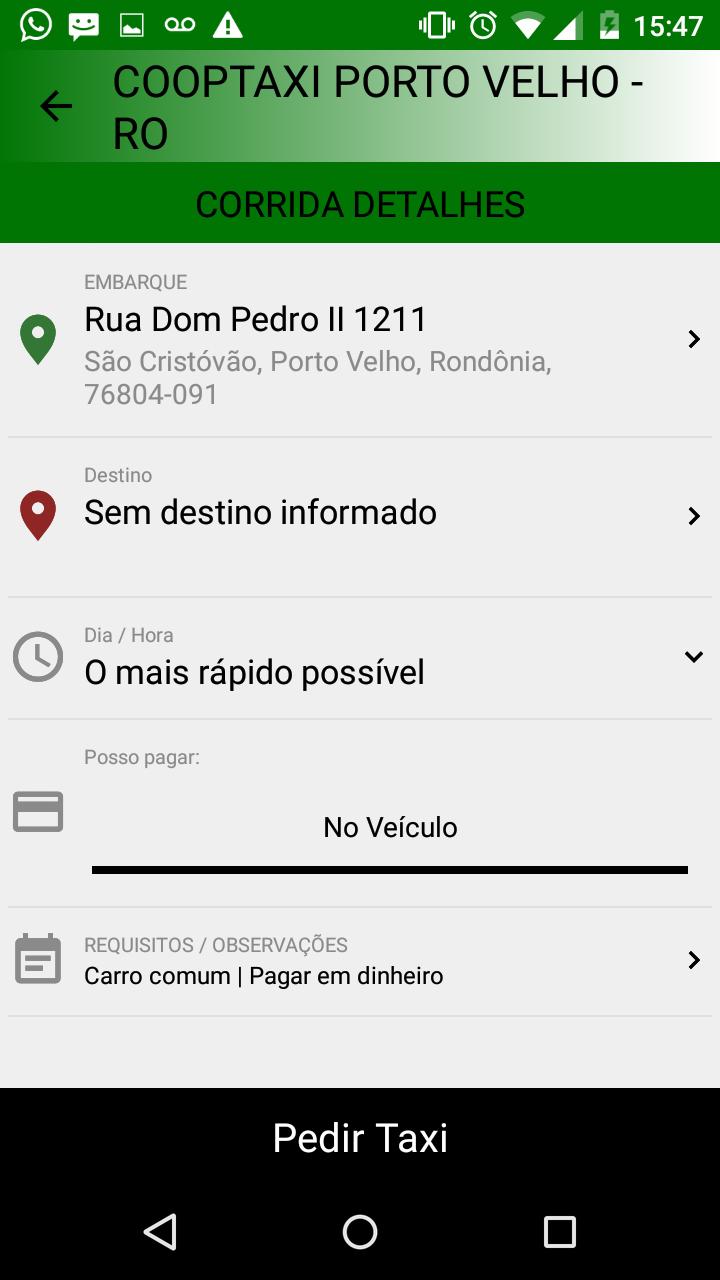Image resolution: width=720 pixels, height=1280 pixels.
Task: Select the clock icon next to Dia/Hora
Action: coord(37,657)
